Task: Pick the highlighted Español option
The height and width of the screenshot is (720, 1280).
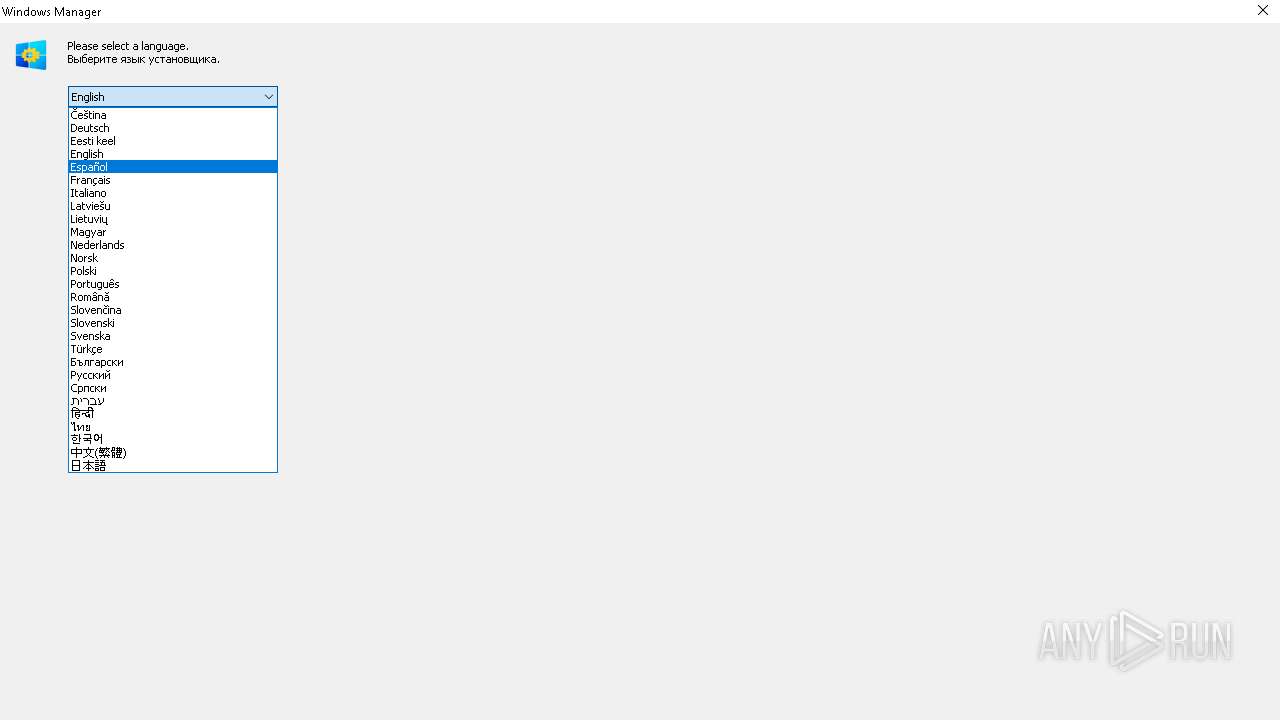Action: (89, 167)
